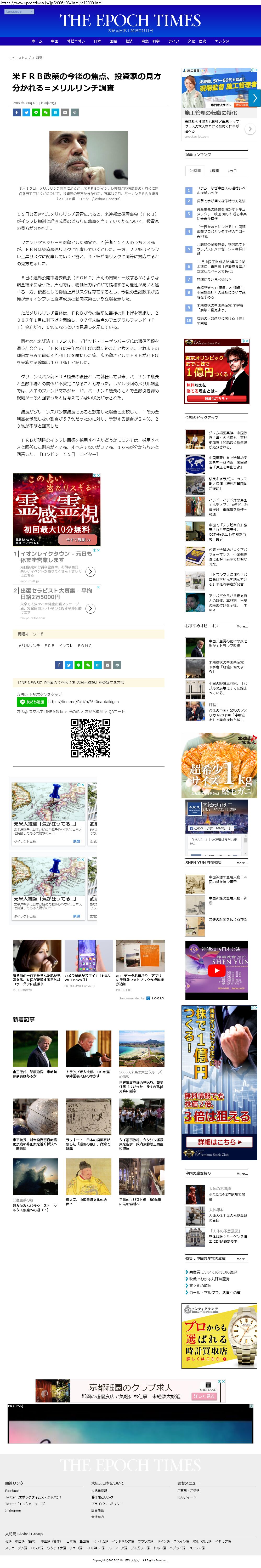Open the 中国 section in the nav bar

click(55, 41)
